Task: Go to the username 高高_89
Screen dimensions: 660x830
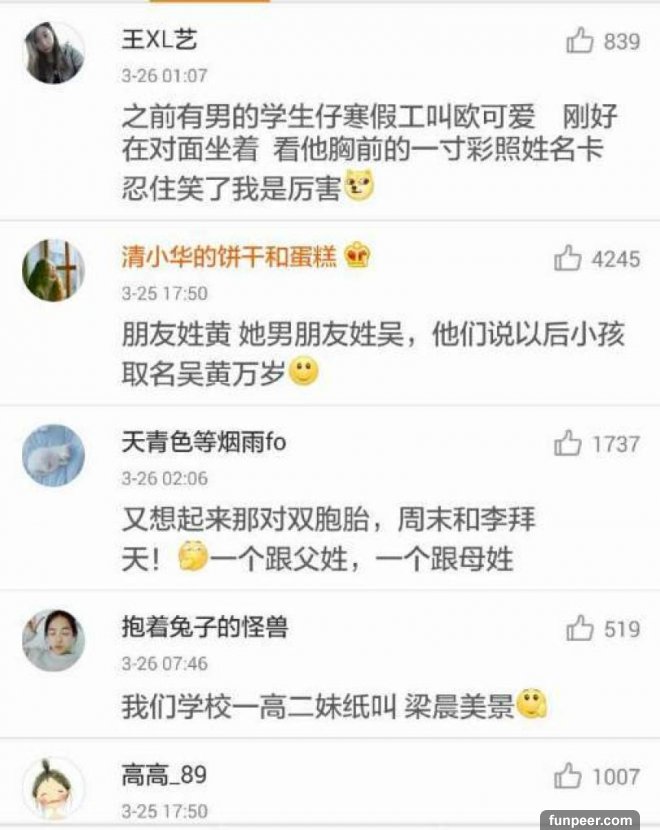Action: pos(164,774)
